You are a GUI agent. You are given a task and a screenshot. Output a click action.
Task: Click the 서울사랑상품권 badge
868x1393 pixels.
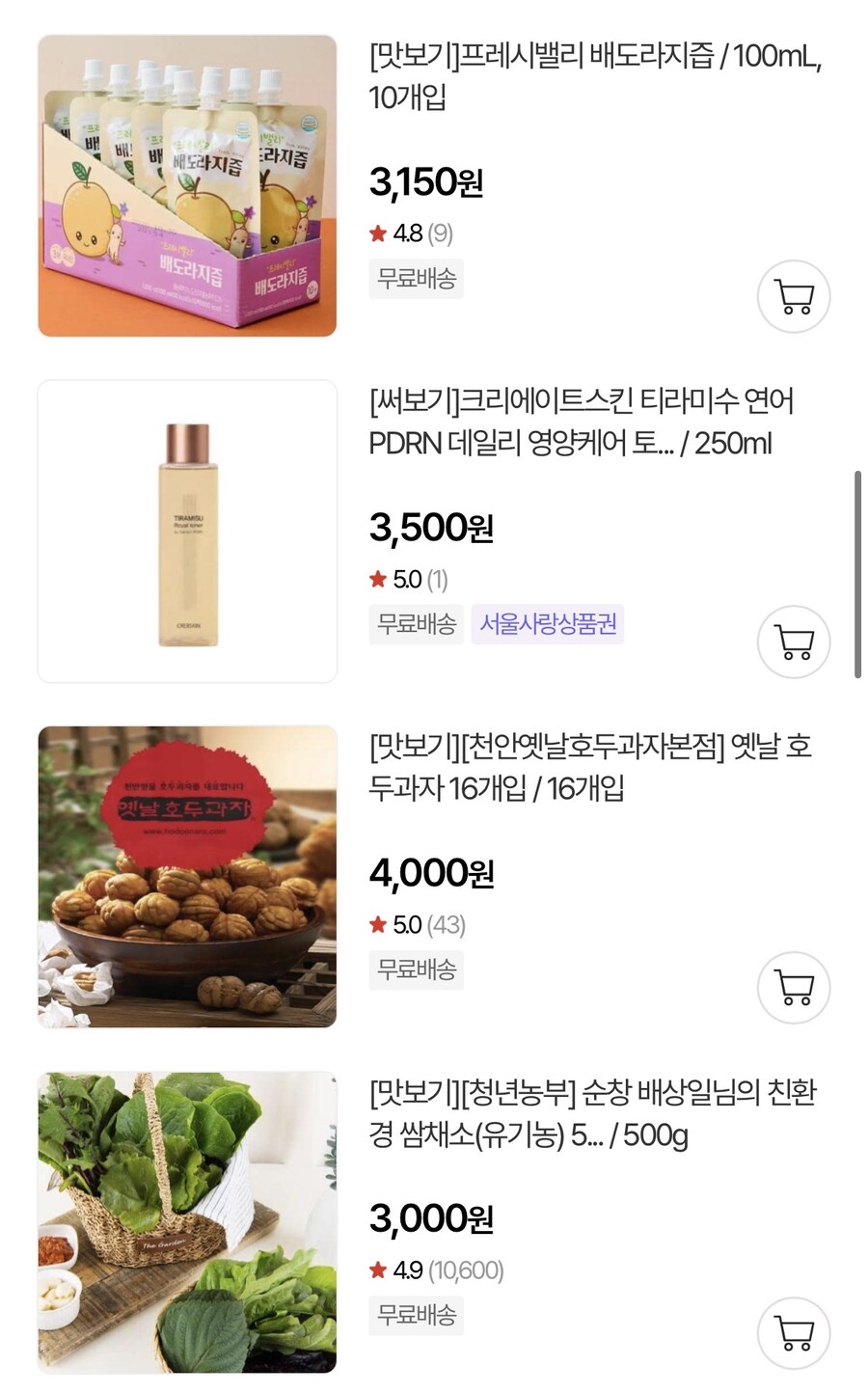click(x=548, y=625)
